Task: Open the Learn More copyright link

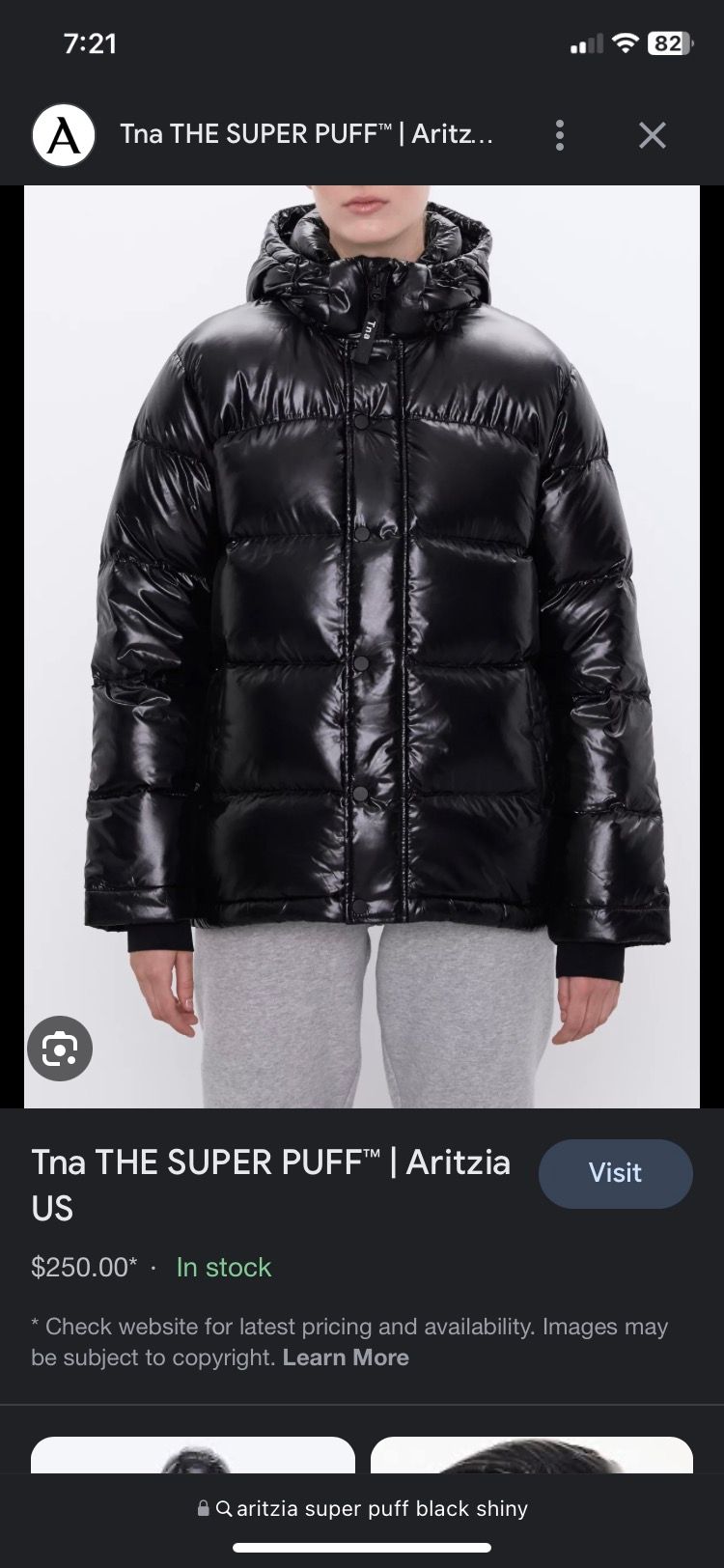Action: click(x=346, y=1358)
